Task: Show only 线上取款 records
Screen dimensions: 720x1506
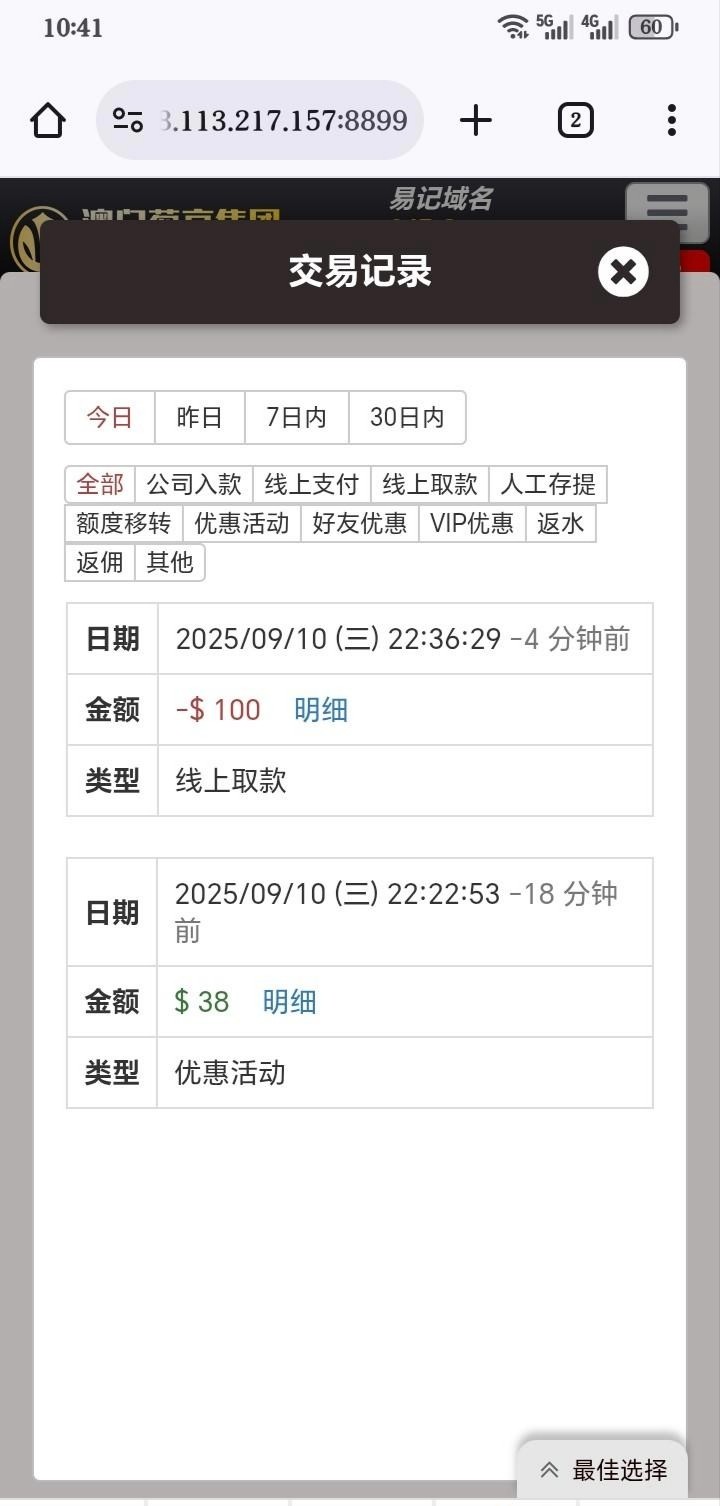Action: [x=429, y=485]
